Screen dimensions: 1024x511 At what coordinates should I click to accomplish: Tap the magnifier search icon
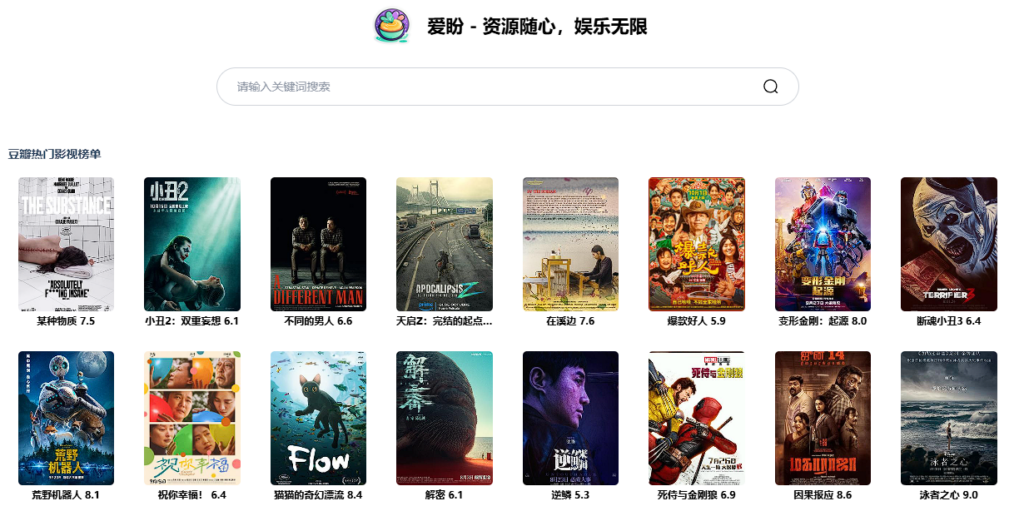770,87
